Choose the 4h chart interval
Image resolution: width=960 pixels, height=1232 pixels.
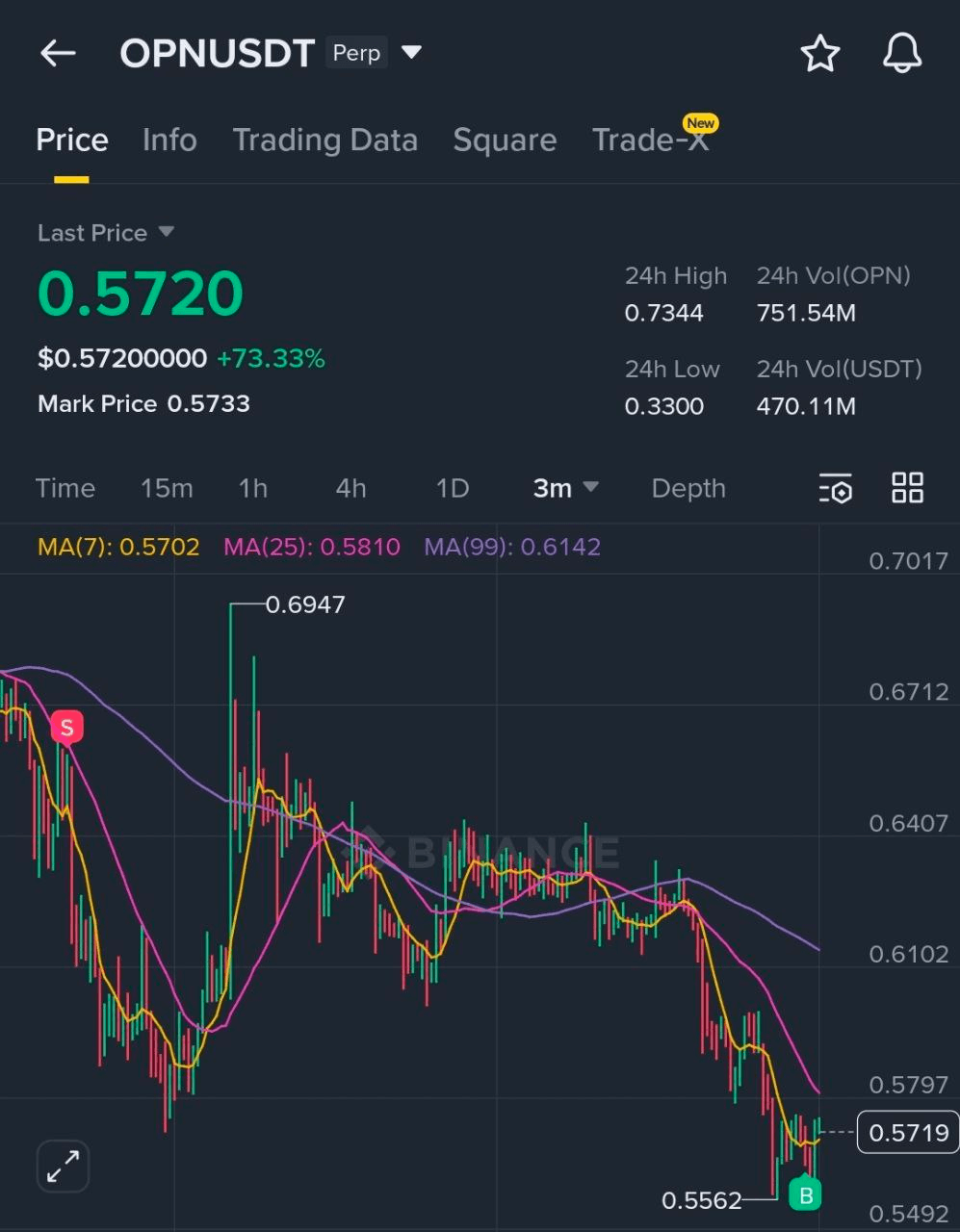pyautogui.click(x=350, y=489)
